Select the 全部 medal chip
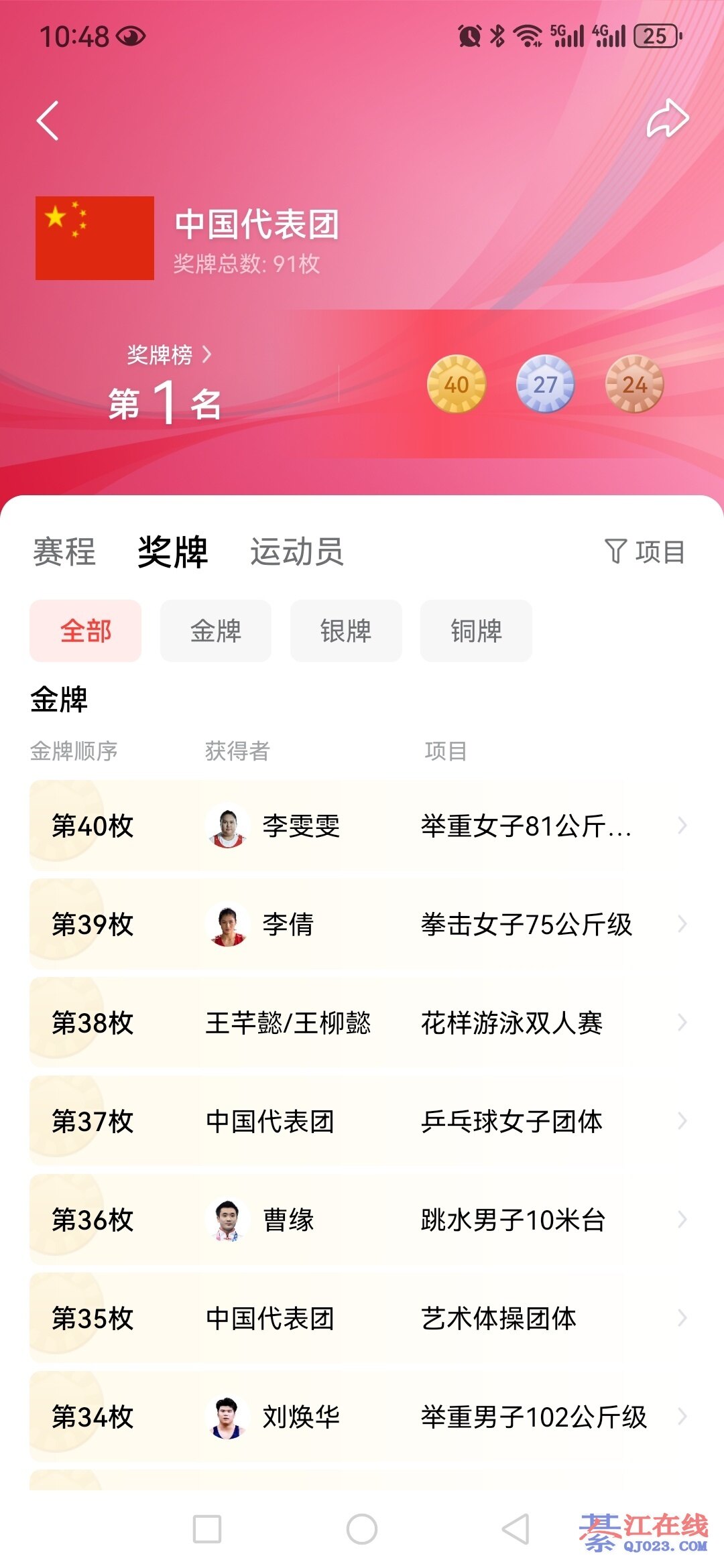 pyautogui.click(x=86, y=631)
